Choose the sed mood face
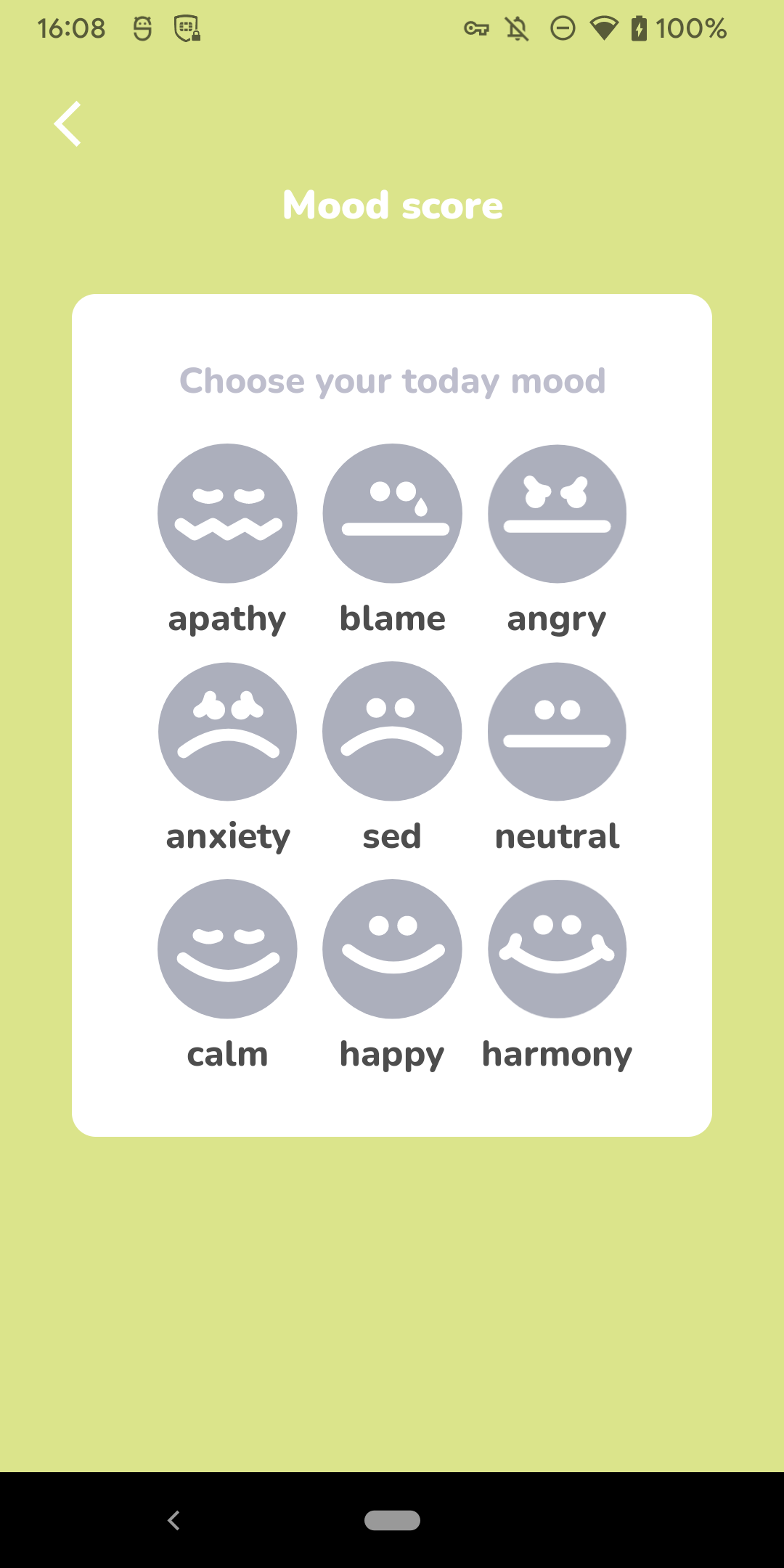This screenshot has height=1568, width=784. (392, 731)
